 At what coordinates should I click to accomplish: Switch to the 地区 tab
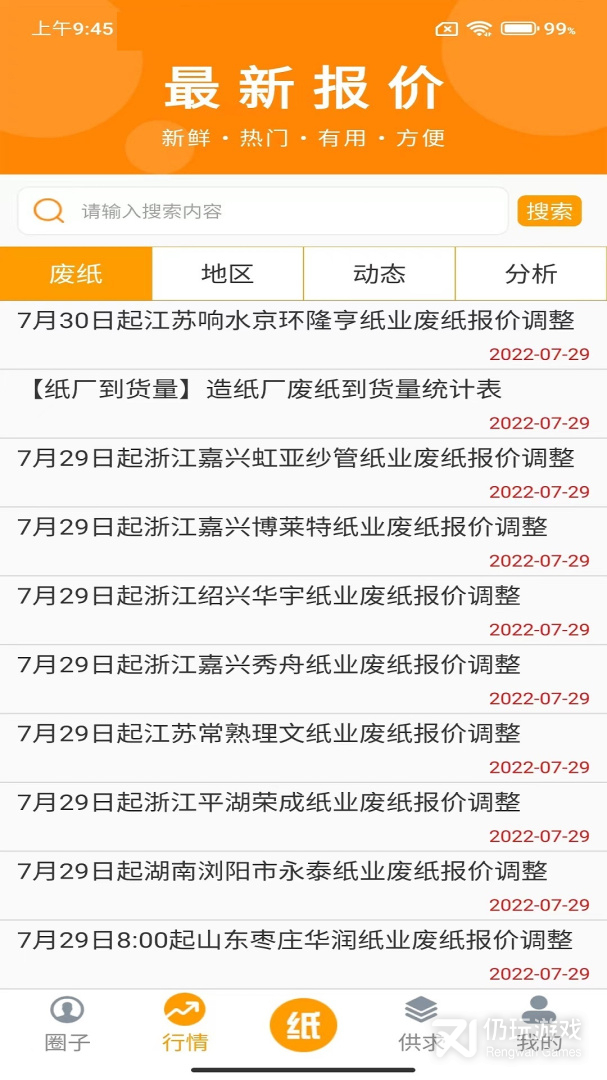228,274
